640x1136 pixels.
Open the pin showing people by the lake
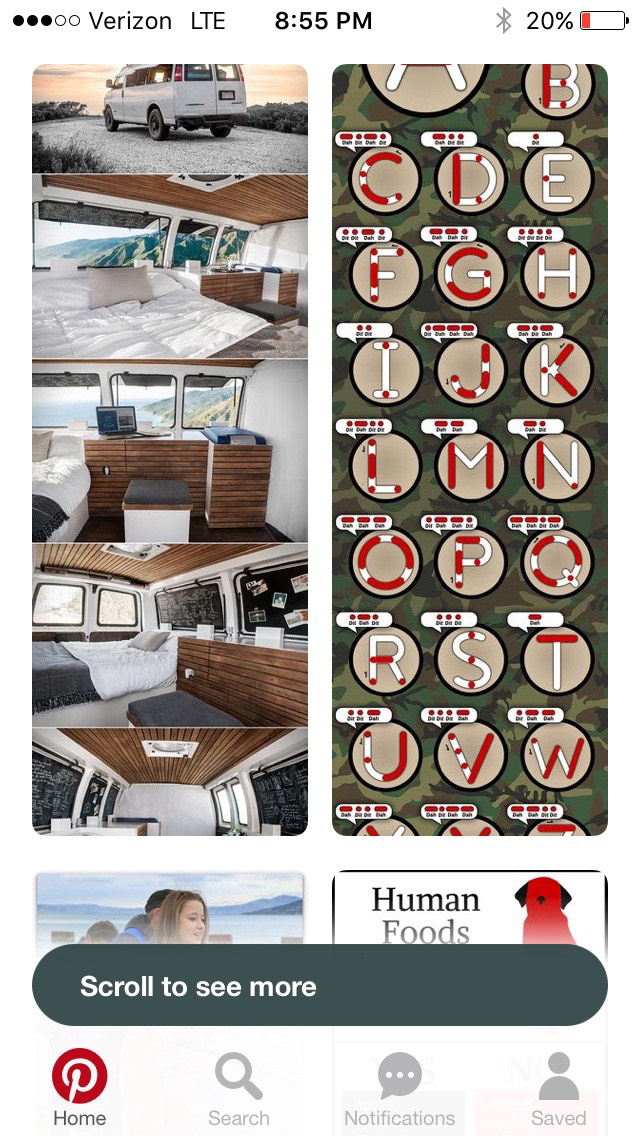[170, 908]
